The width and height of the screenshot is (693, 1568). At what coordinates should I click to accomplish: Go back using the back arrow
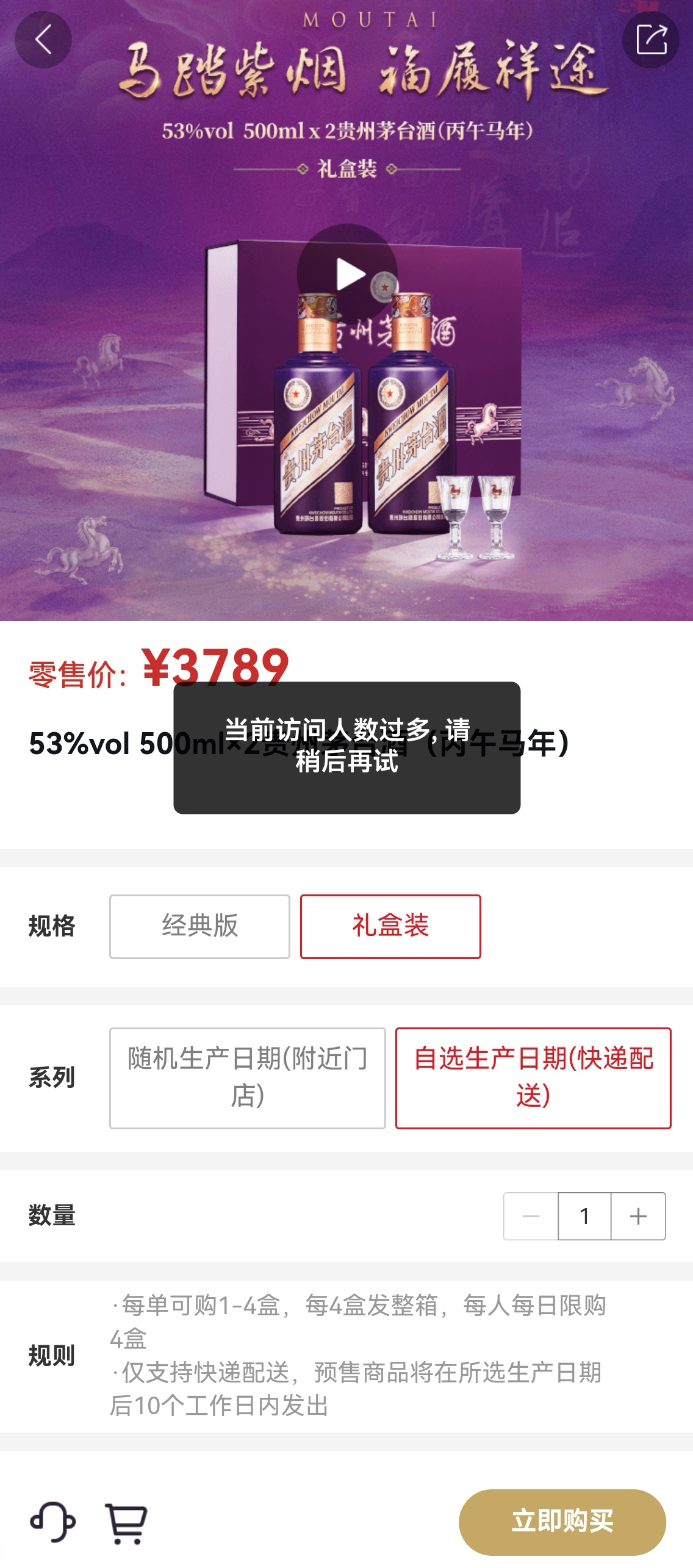tap(43, 40)
